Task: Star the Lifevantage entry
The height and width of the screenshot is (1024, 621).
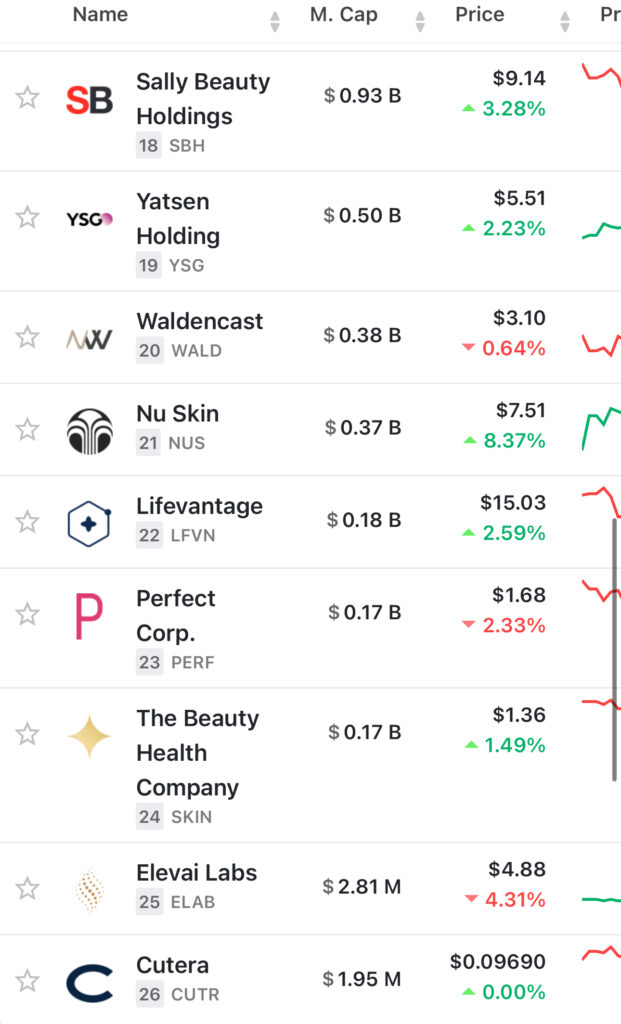Action: [27, 522]
